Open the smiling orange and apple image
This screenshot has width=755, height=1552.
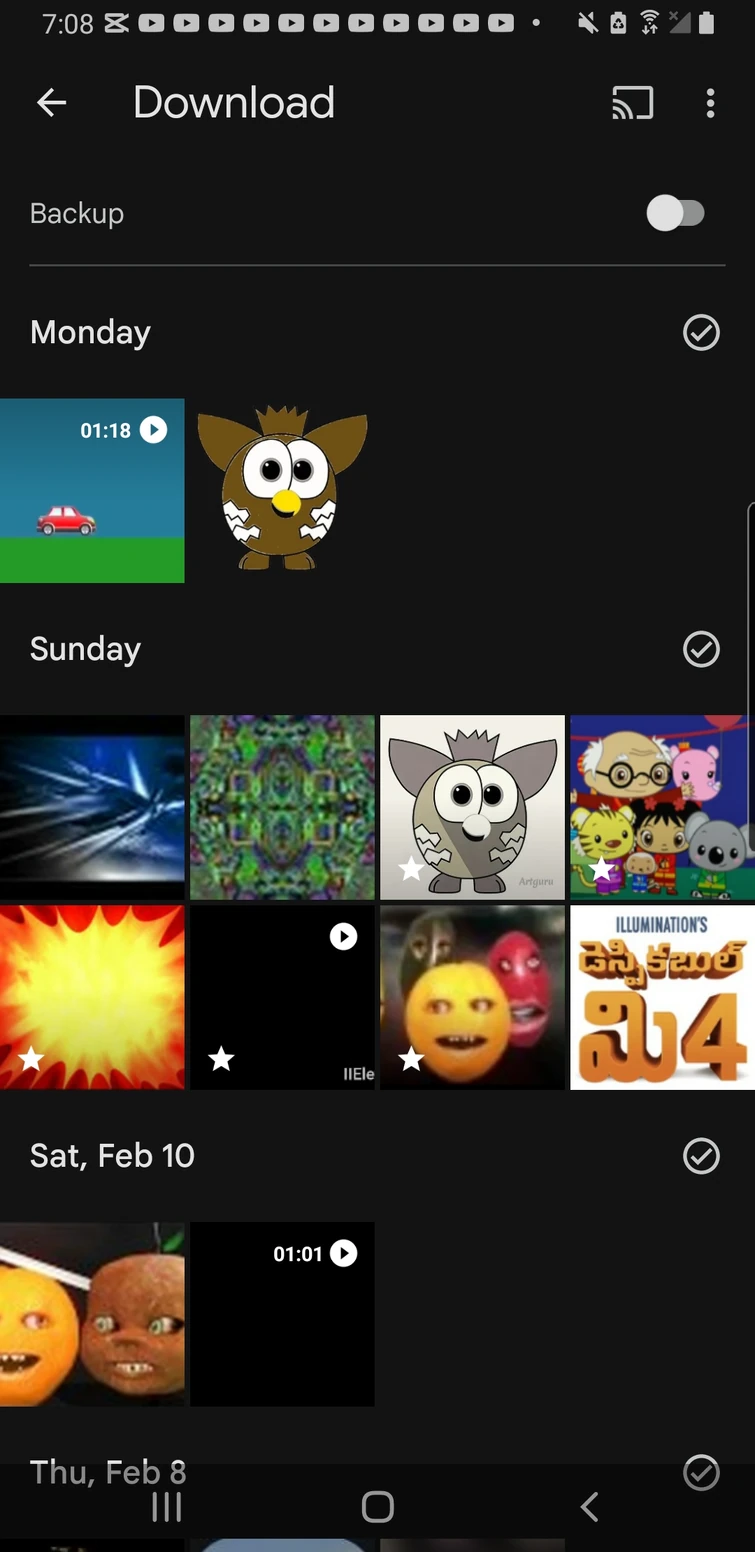click(x=472, y=997)
